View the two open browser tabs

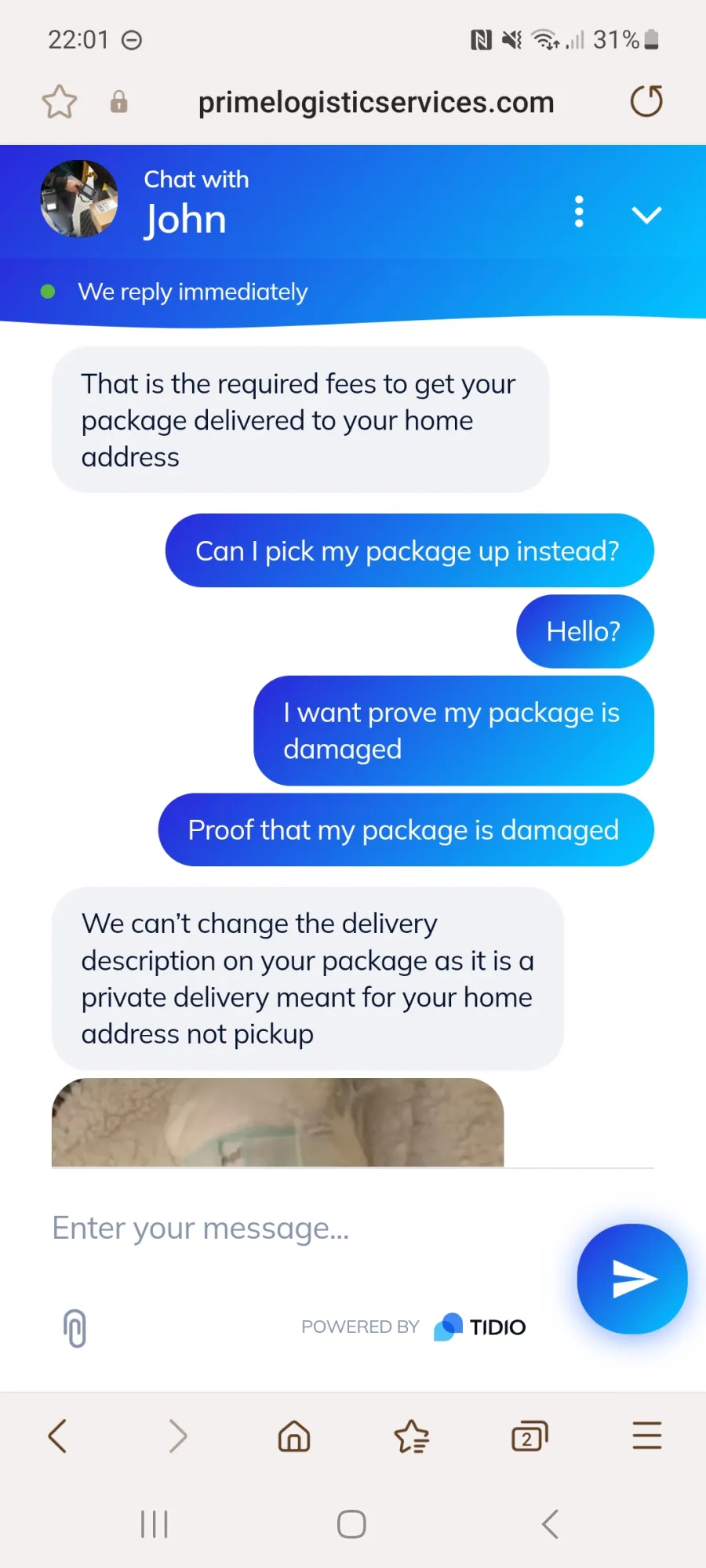[529, 1436]
